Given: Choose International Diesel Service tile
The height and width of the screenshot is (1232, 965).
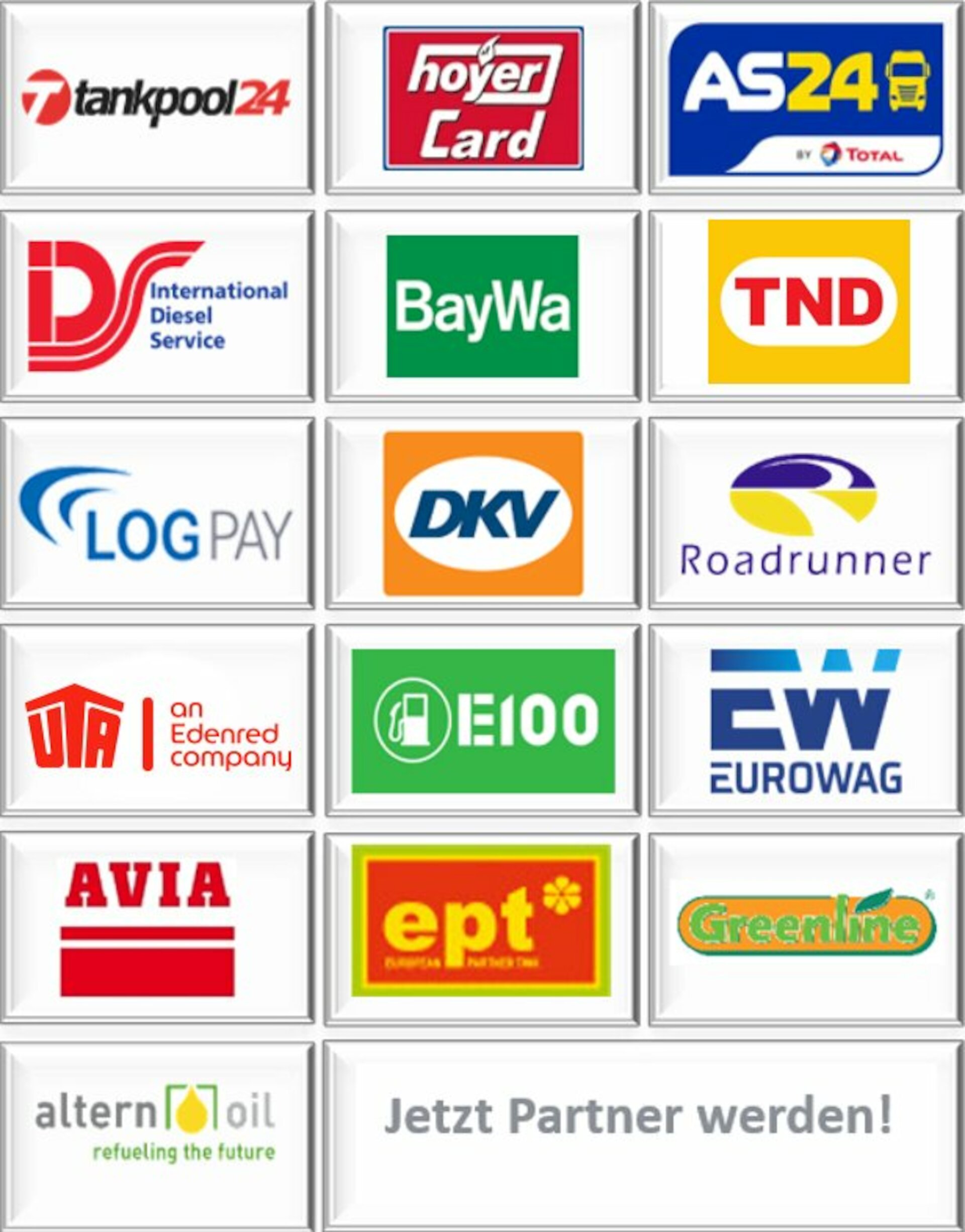Looking at the screenshot, I should coord(157,306).
